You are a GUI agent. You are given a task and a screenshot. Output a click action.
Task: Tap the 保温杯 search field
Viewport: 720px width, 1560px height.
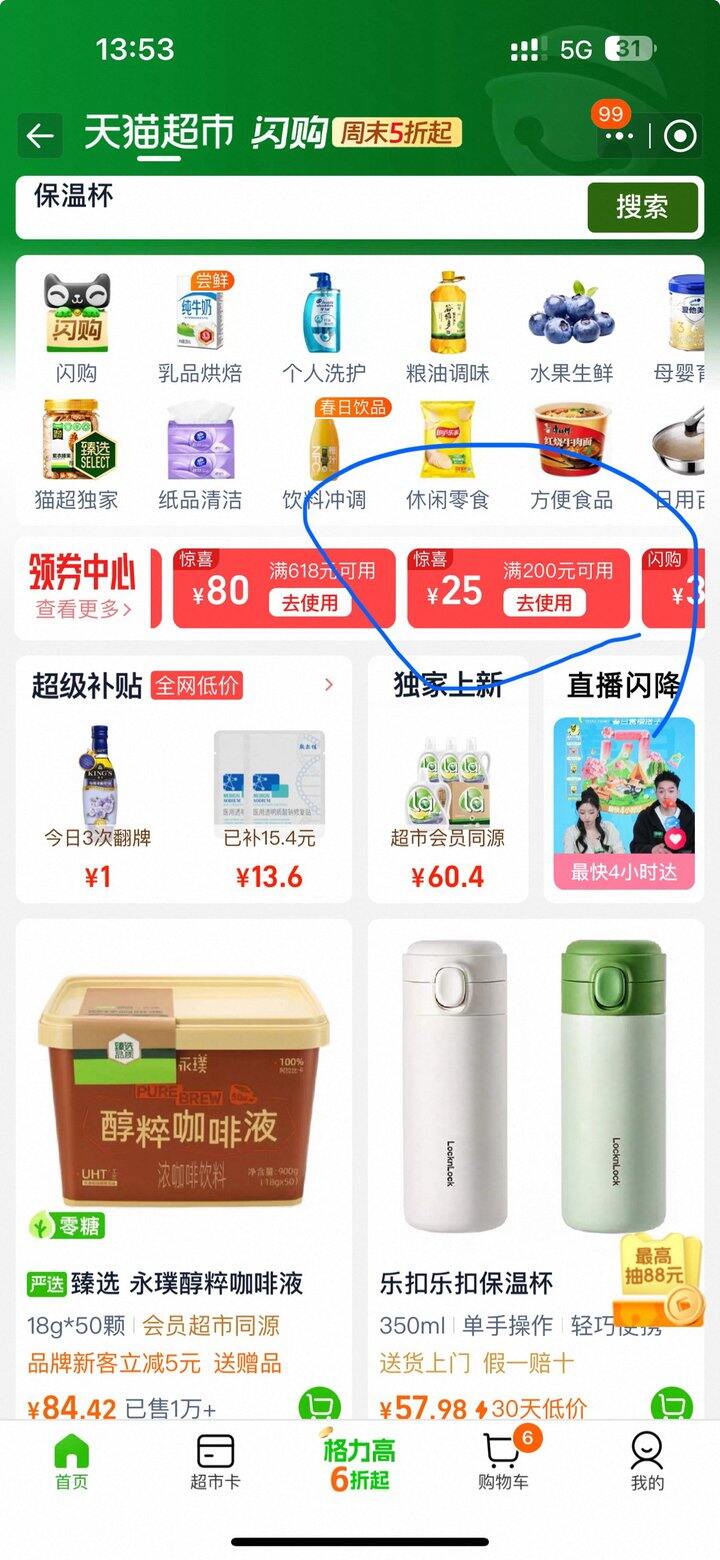tap(300, 208)
